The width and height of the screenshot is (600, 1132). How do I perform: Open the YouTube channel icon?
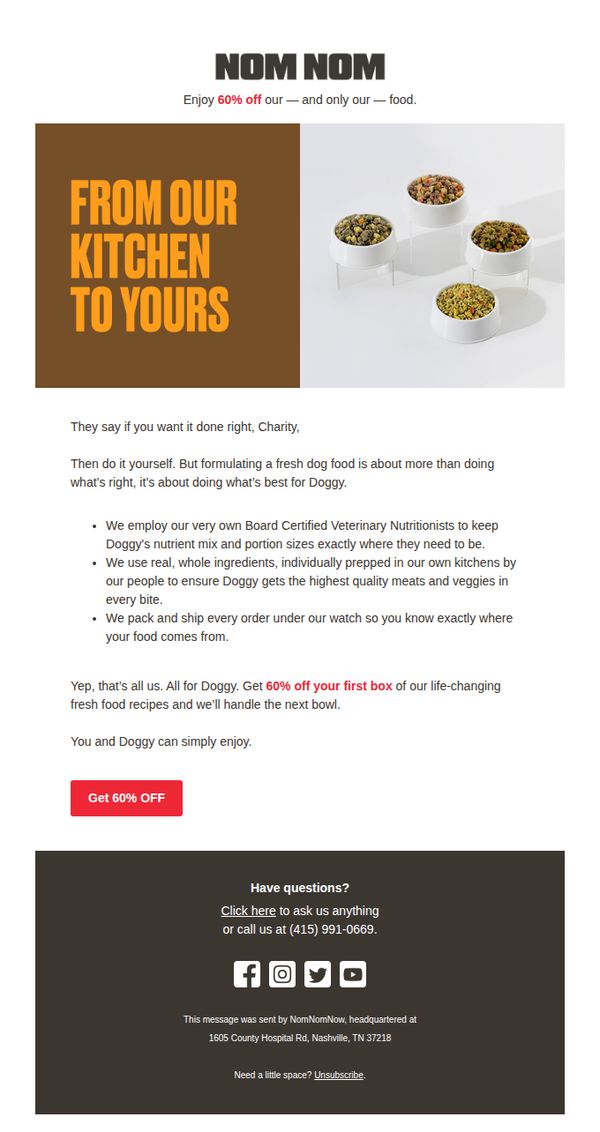click(353, 974)
